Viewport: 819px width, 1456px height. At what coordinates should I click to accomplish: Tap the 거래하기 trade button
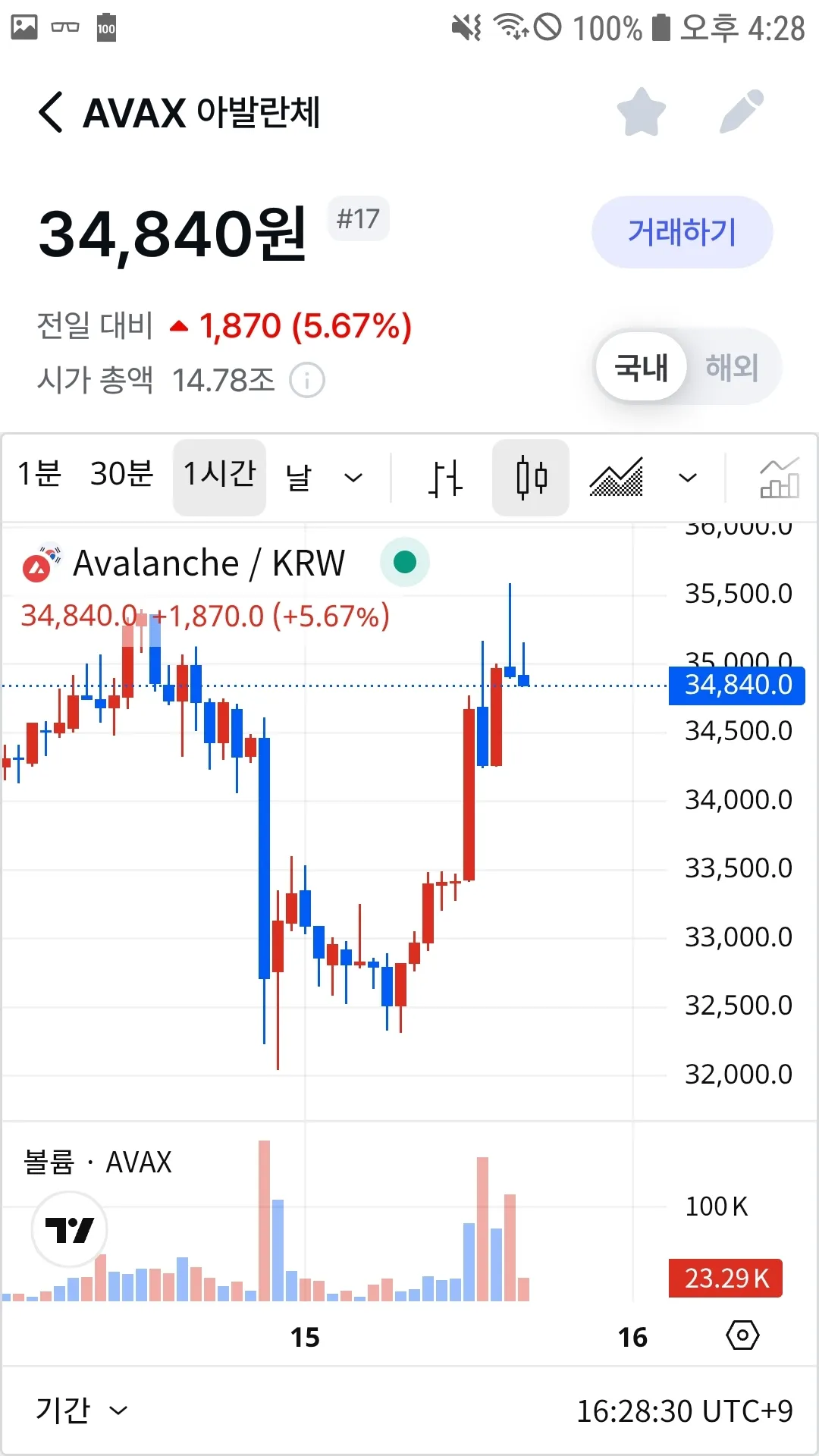[682, 232]
